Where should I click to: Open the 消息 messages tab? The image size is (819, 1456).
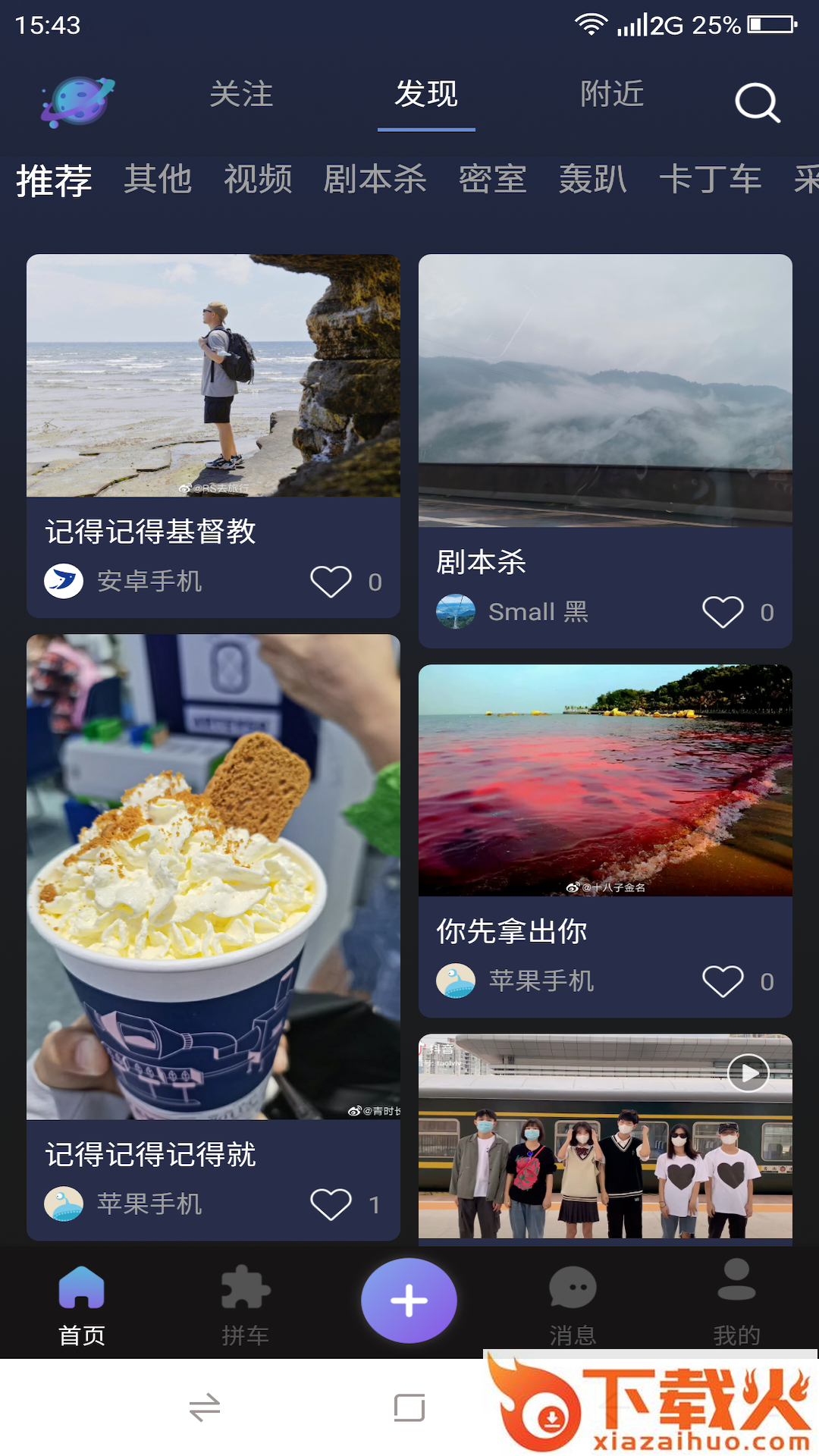pyautogui.click(x=573, y=1304)
